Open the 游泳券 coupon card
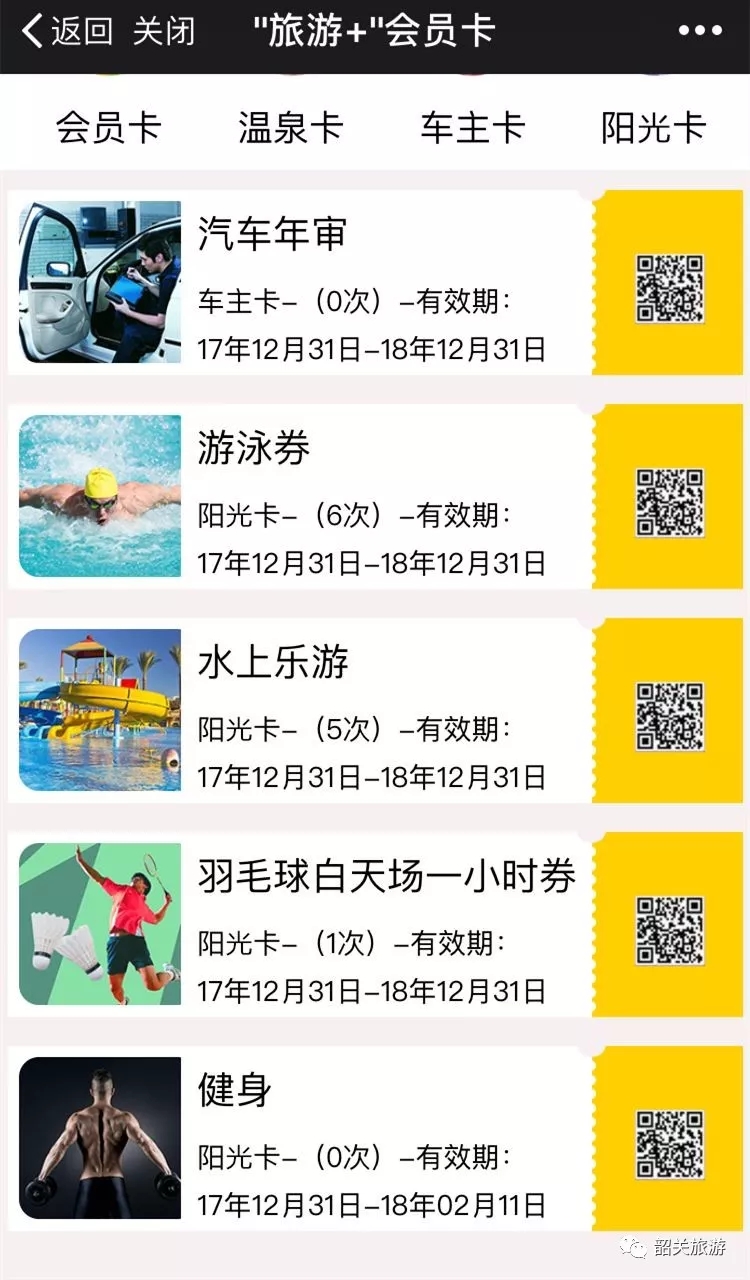The height and width of the screenshot is (1280, 750). click(x=375, y=497)
